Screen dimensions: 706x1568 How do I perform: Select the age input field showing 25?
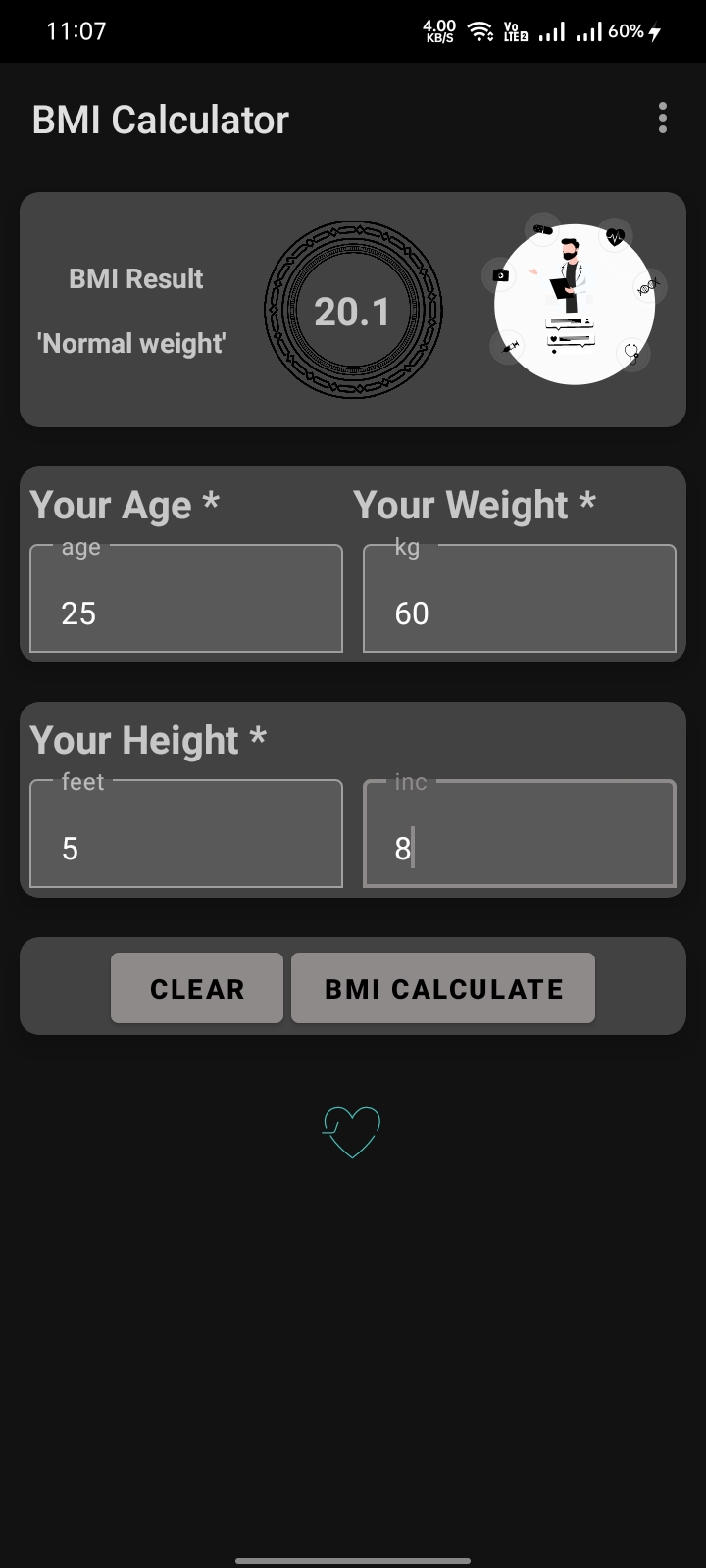pyautogui.click(x=185, y=599)
